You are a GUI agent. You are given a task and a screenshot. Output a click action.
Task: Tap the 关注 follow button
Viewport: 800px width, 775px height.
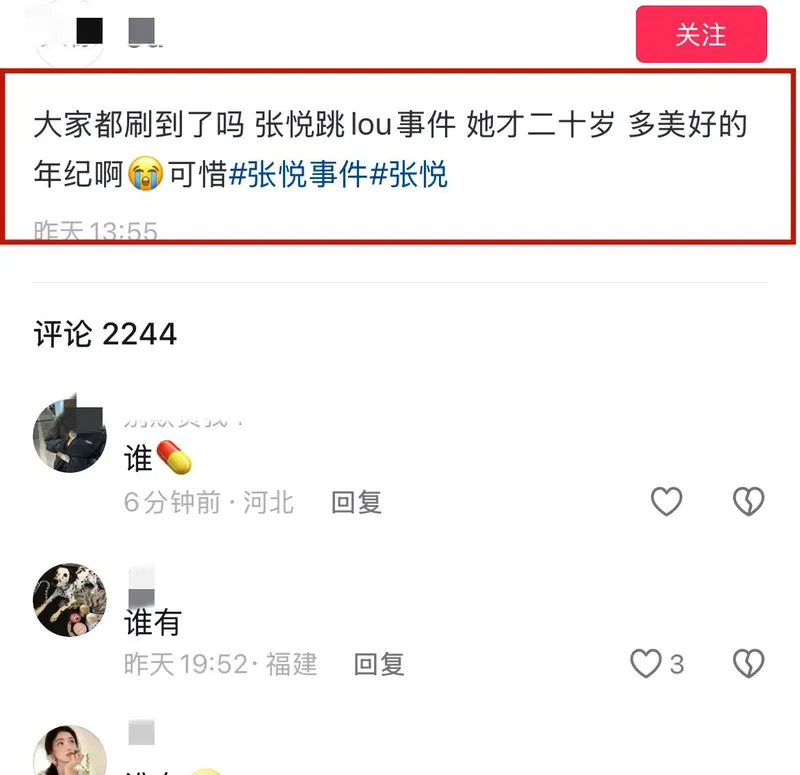[x=701, y=35]
